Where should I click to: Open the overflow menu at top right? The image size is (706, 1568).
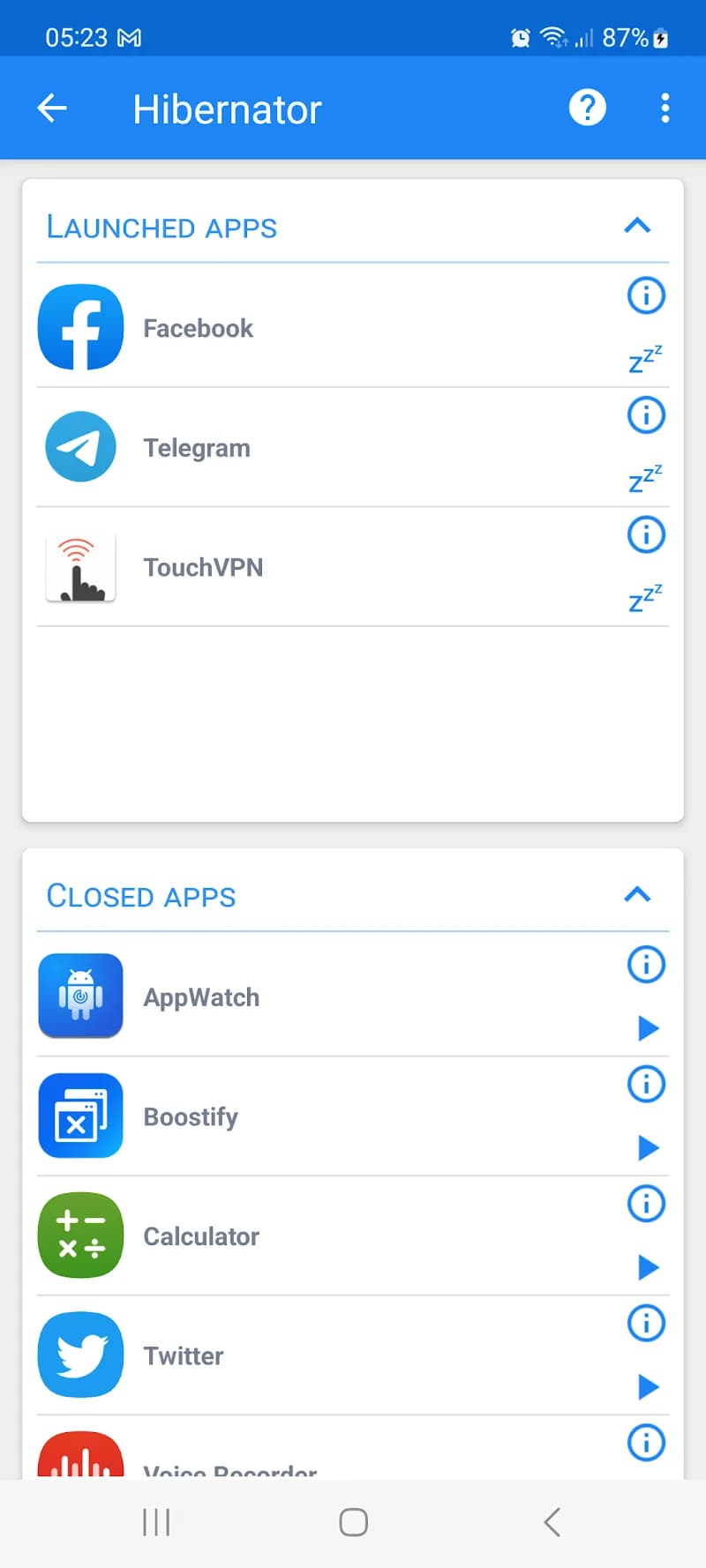(665, 108)
